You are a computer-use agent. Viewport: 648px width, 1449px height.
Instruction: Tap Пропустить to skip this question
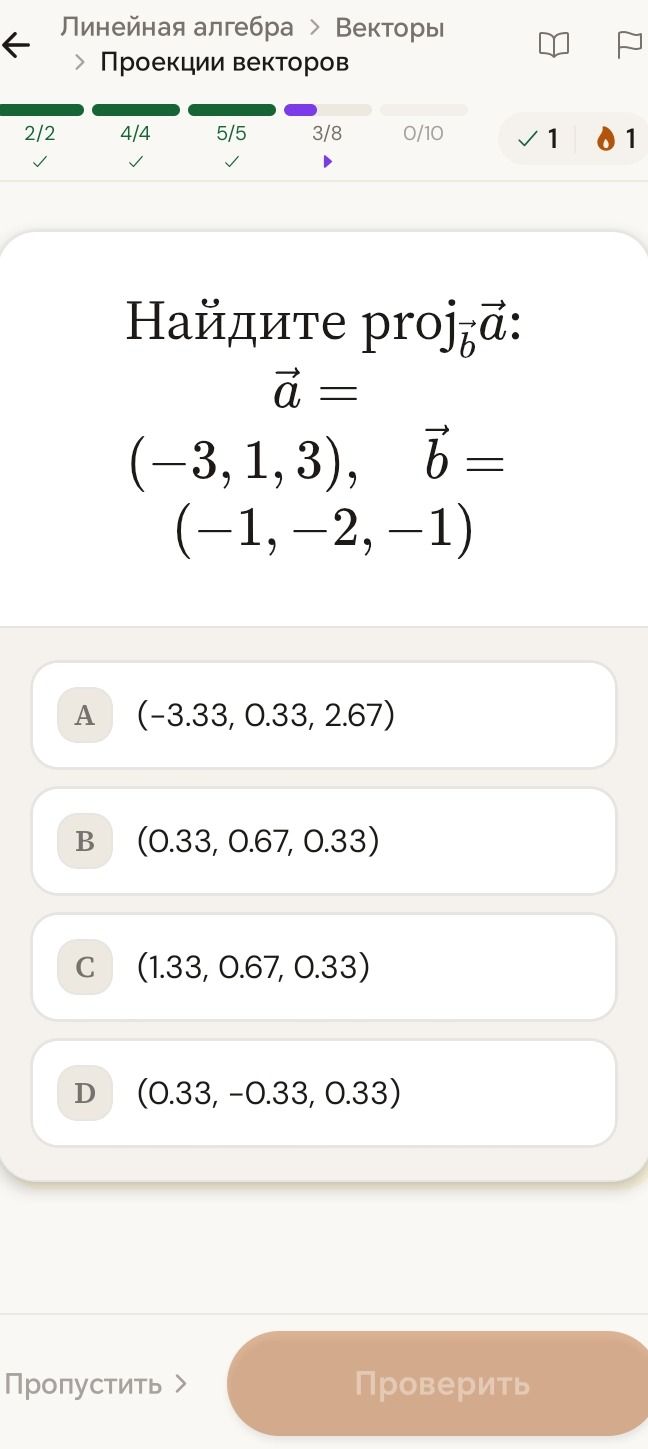[96, 1384]
